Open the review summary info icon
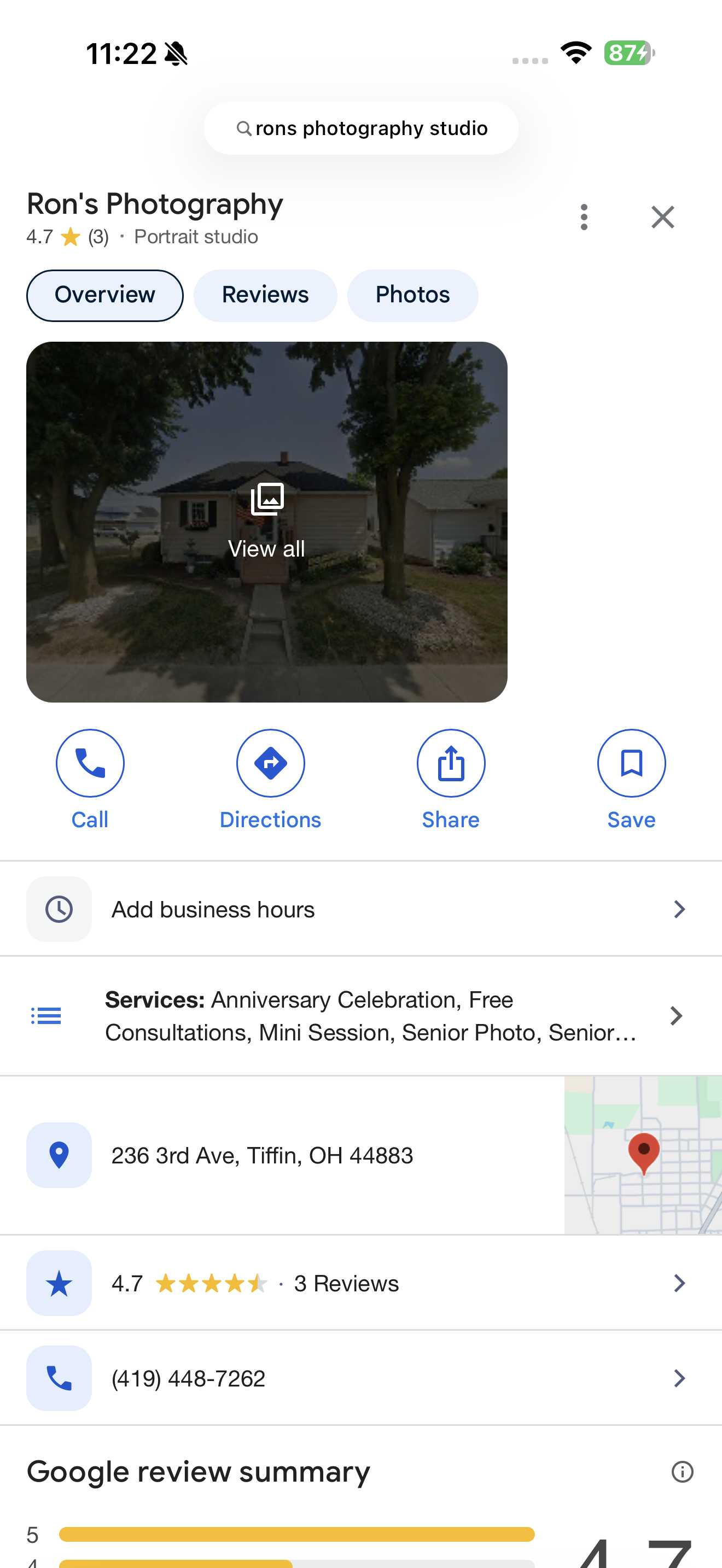Viewport: 722px width, 1568px height. (x=682, y=1471)
